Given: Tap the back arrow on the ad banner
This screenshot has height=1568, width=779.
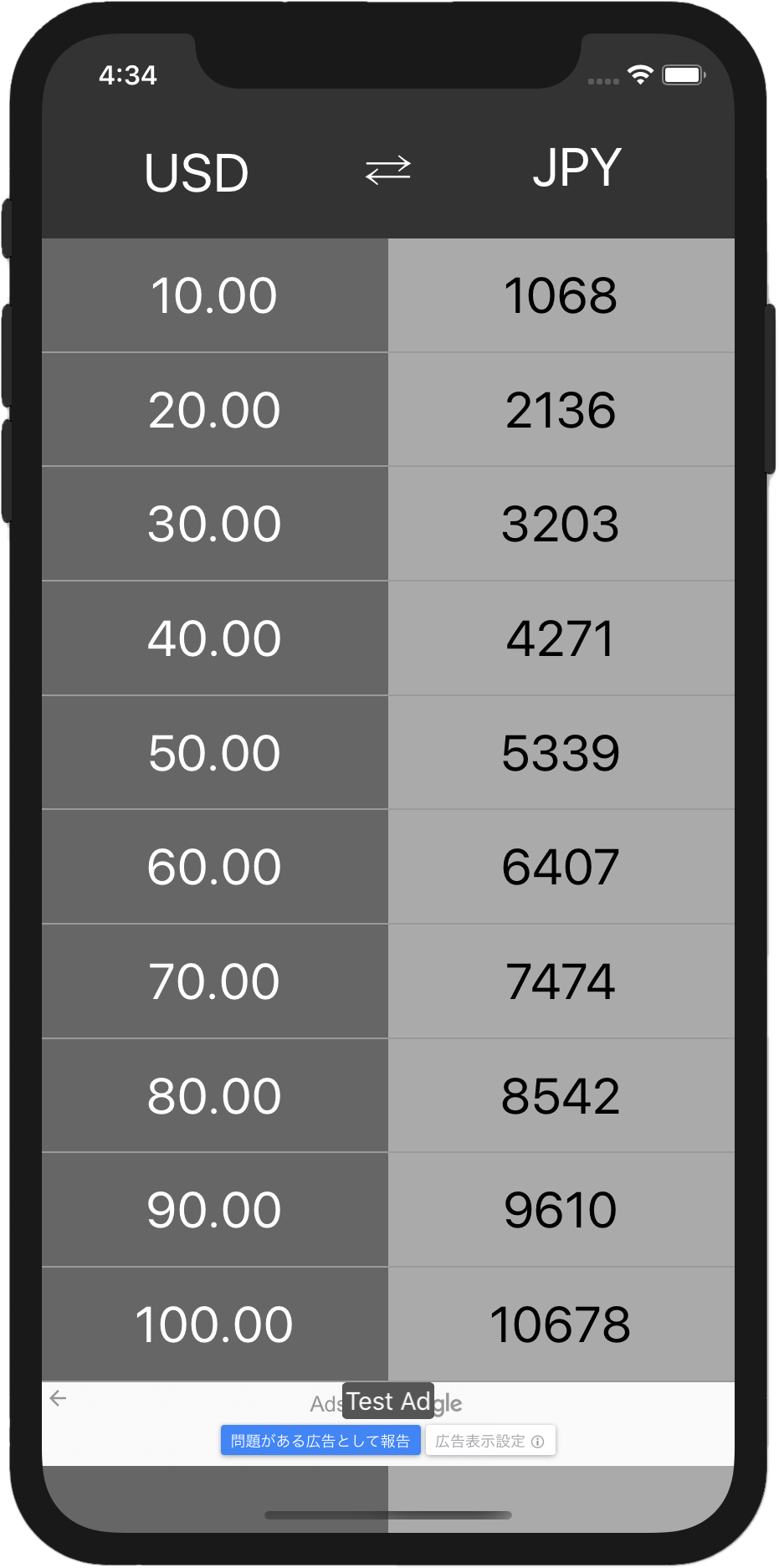Looking at the screenshot, I should point(59,1398).
